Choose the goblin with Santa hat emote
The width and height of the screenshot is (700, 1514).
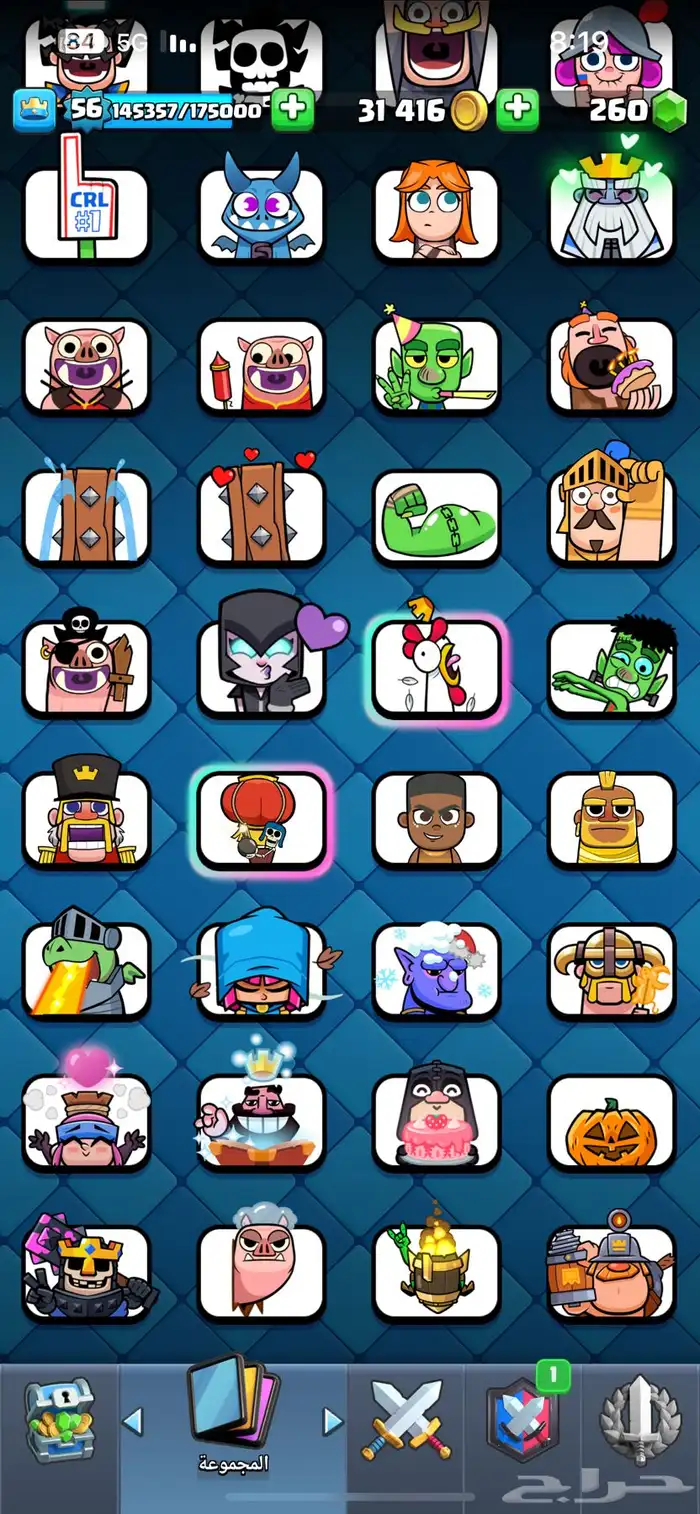click(436, 970)
